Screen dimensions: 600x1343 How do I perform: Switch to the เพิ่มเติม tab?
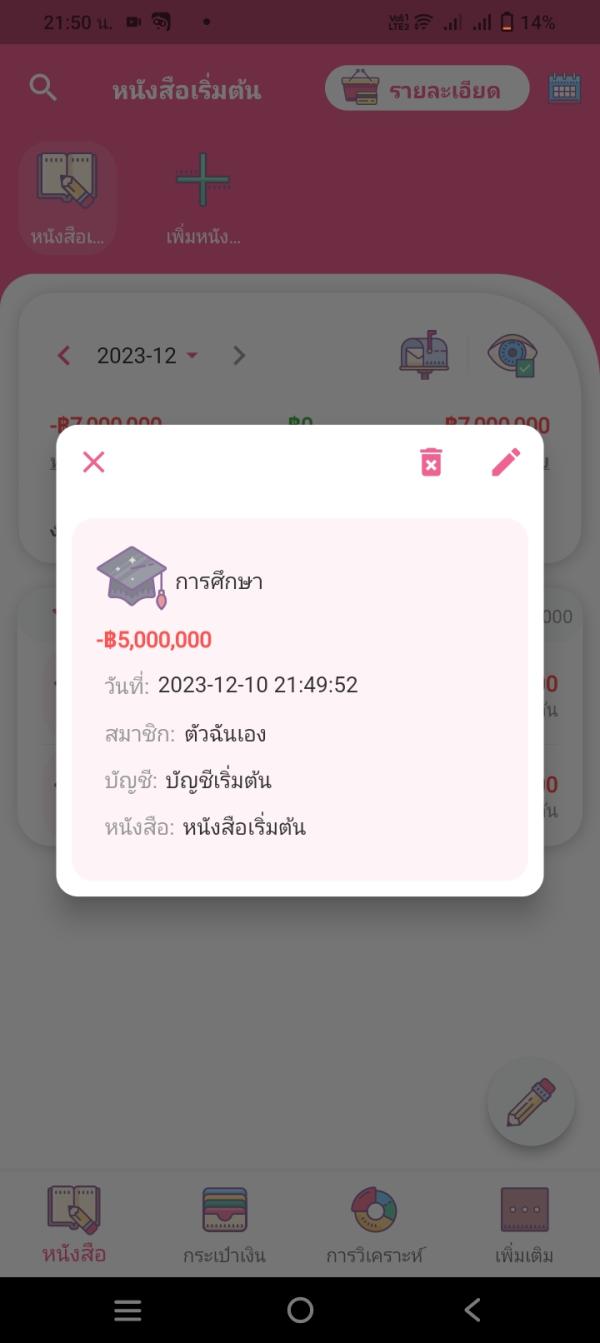tap(524, 1224)
